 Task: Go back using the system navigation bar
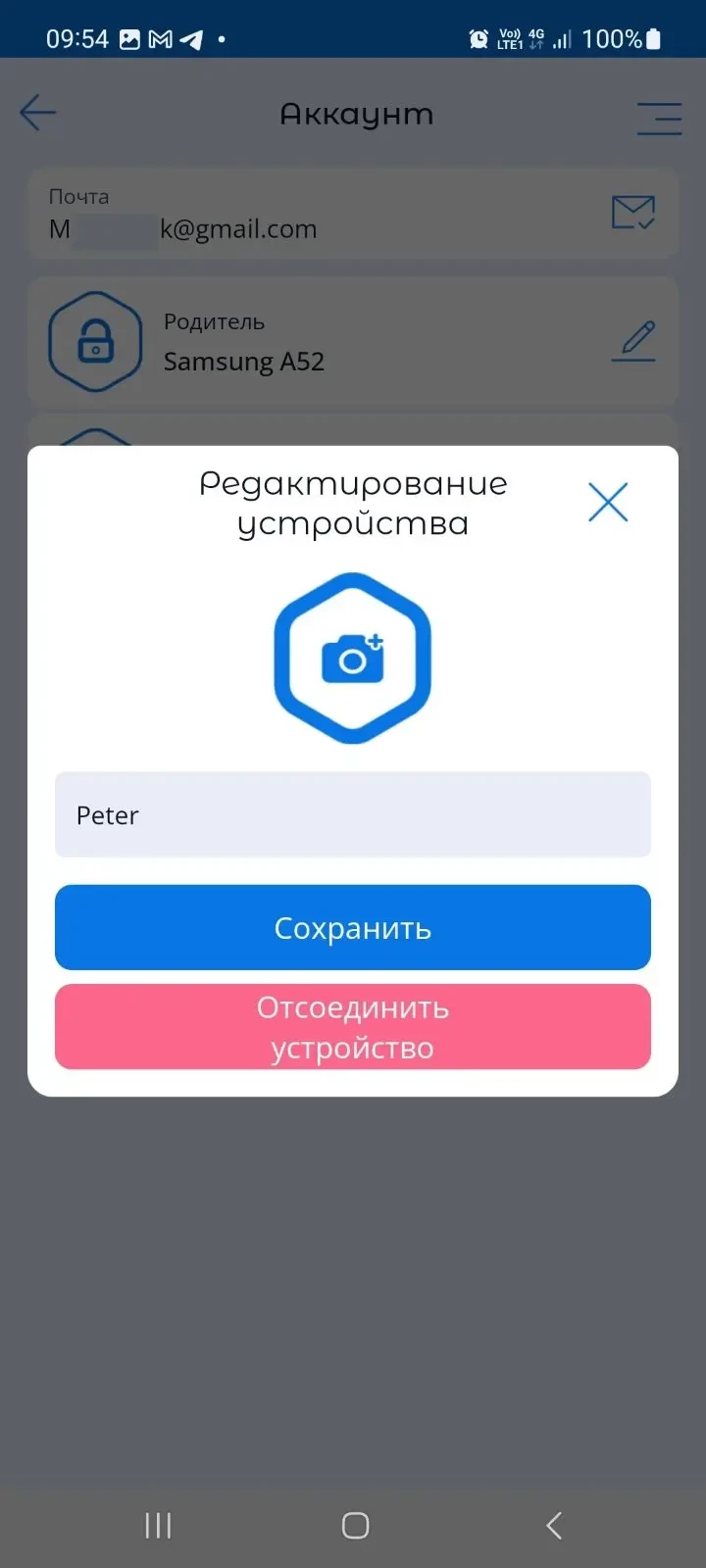tap(554, 1525)
